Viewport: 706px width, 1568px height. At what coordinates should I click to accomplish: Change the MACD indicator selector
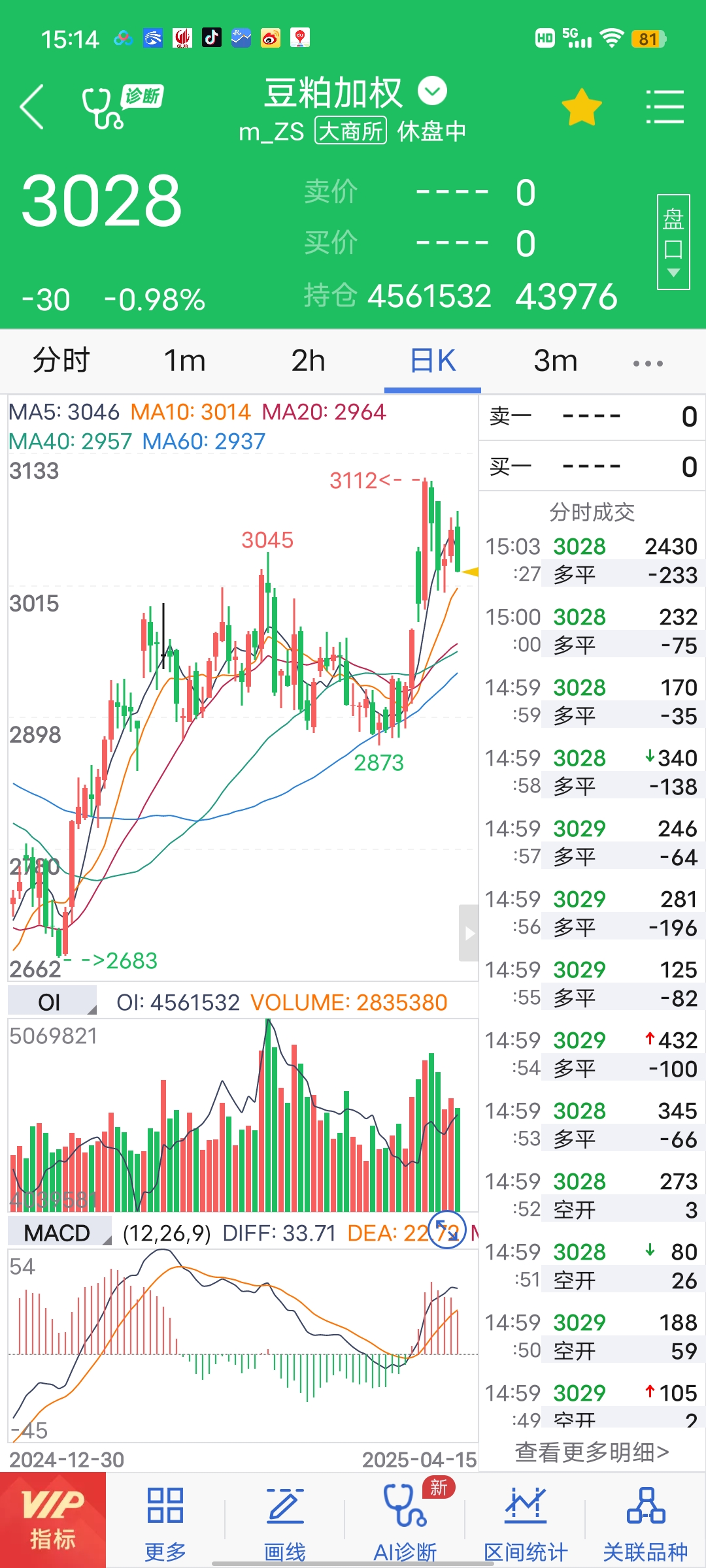click(59, 1233)
